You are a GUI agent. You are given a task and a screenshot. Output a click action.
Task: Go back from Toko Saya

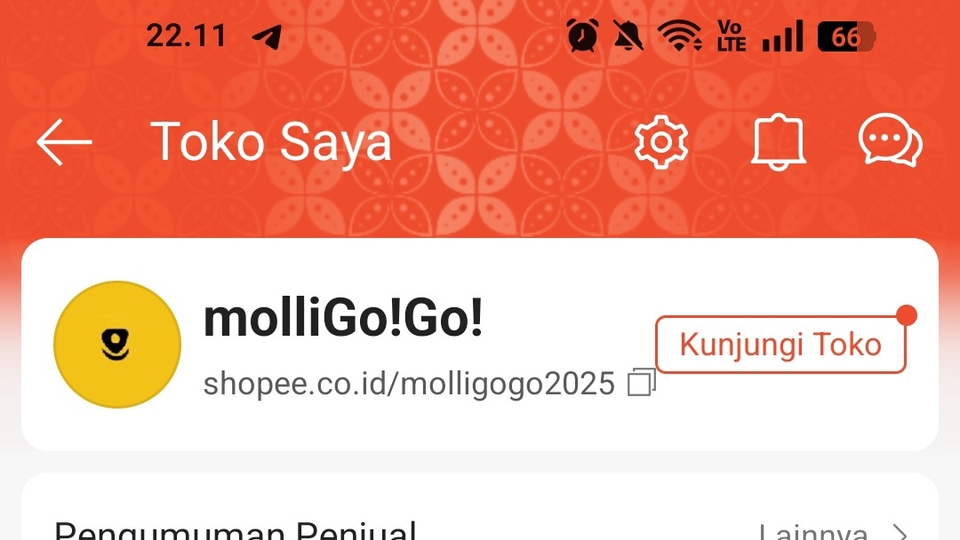tap(64, 143)
